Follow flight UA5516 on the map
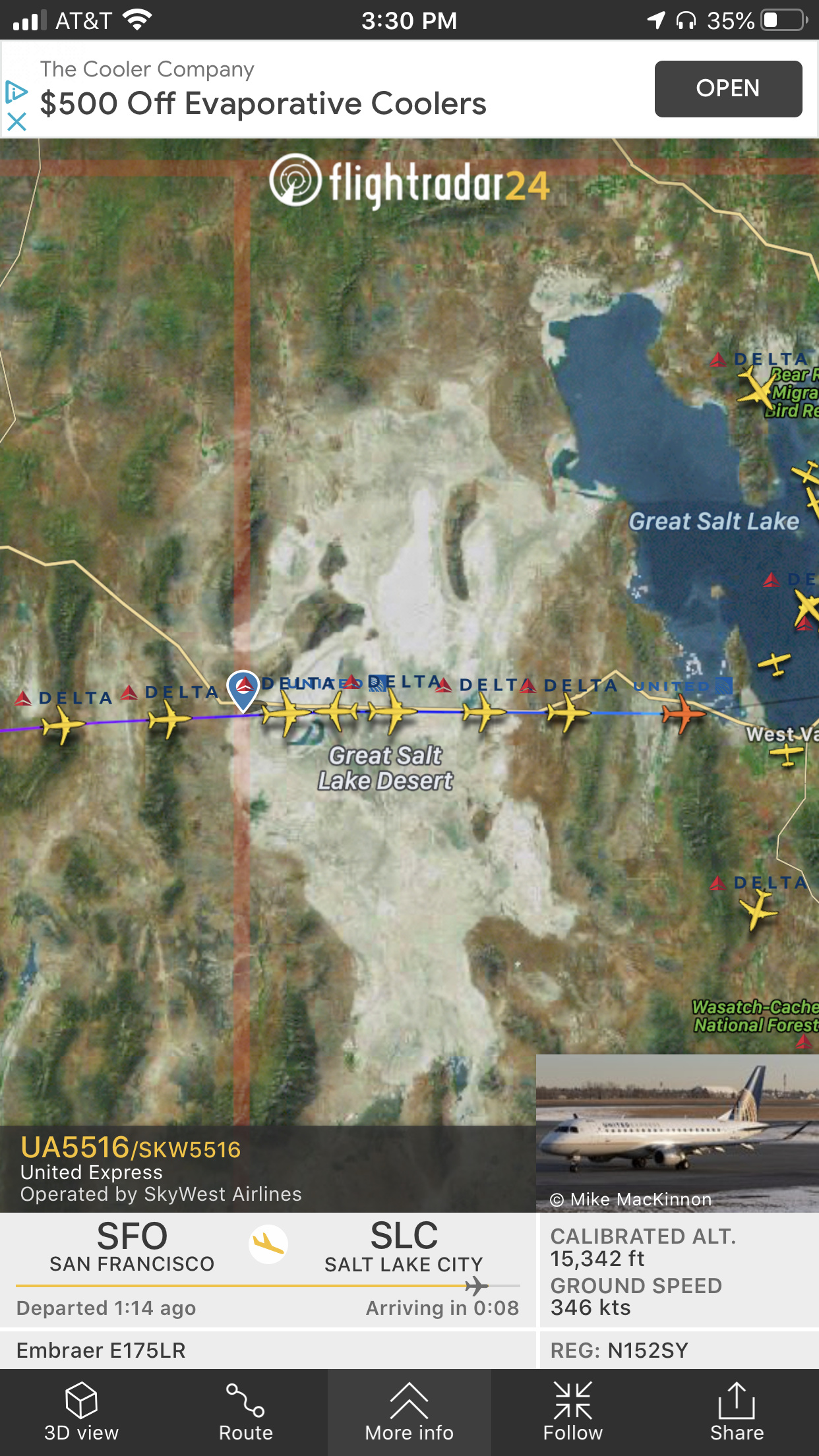Image resolution: width=819 pixels, height=1456 pixels. click(x=572, y=1412)
